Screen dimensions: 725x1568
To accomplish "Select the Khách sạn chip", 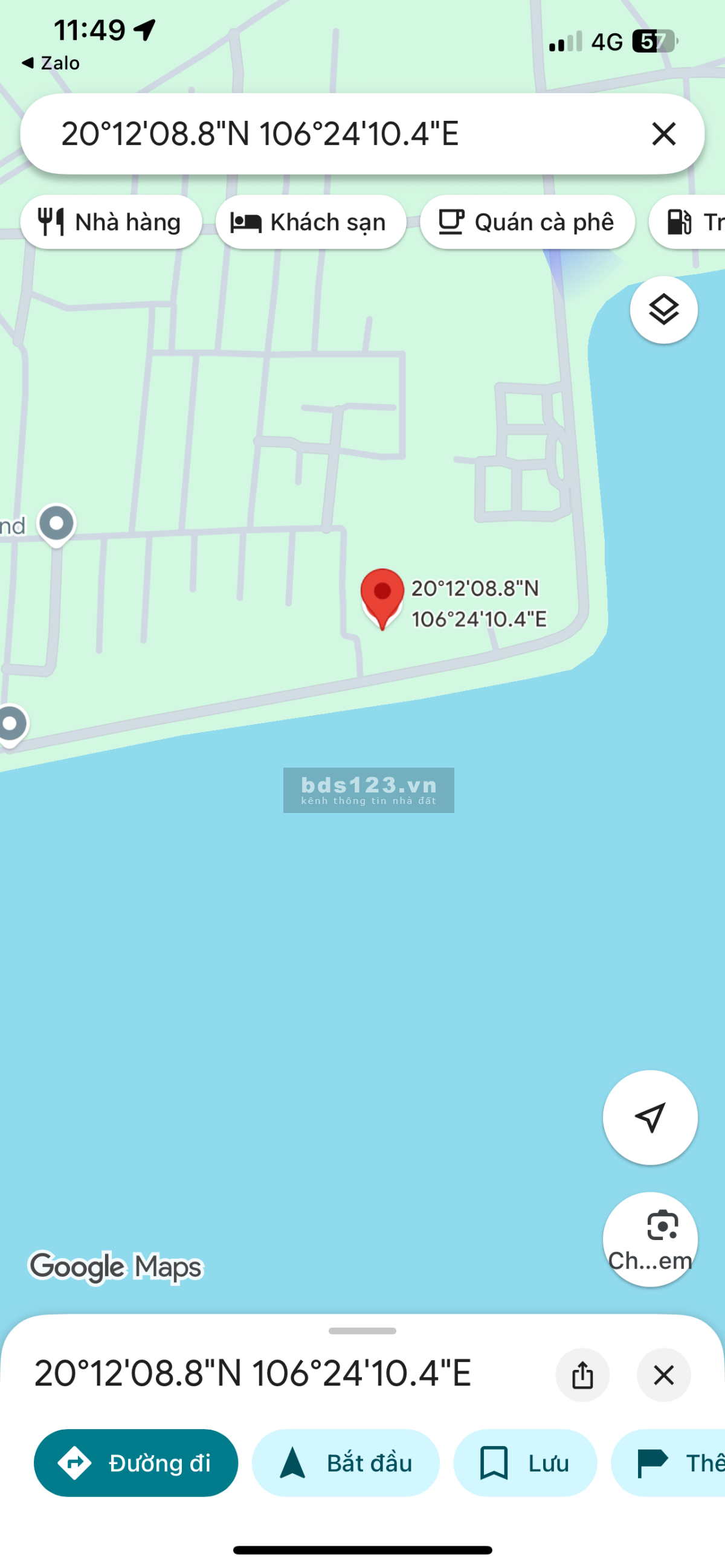I will click(x=311, y=222).
